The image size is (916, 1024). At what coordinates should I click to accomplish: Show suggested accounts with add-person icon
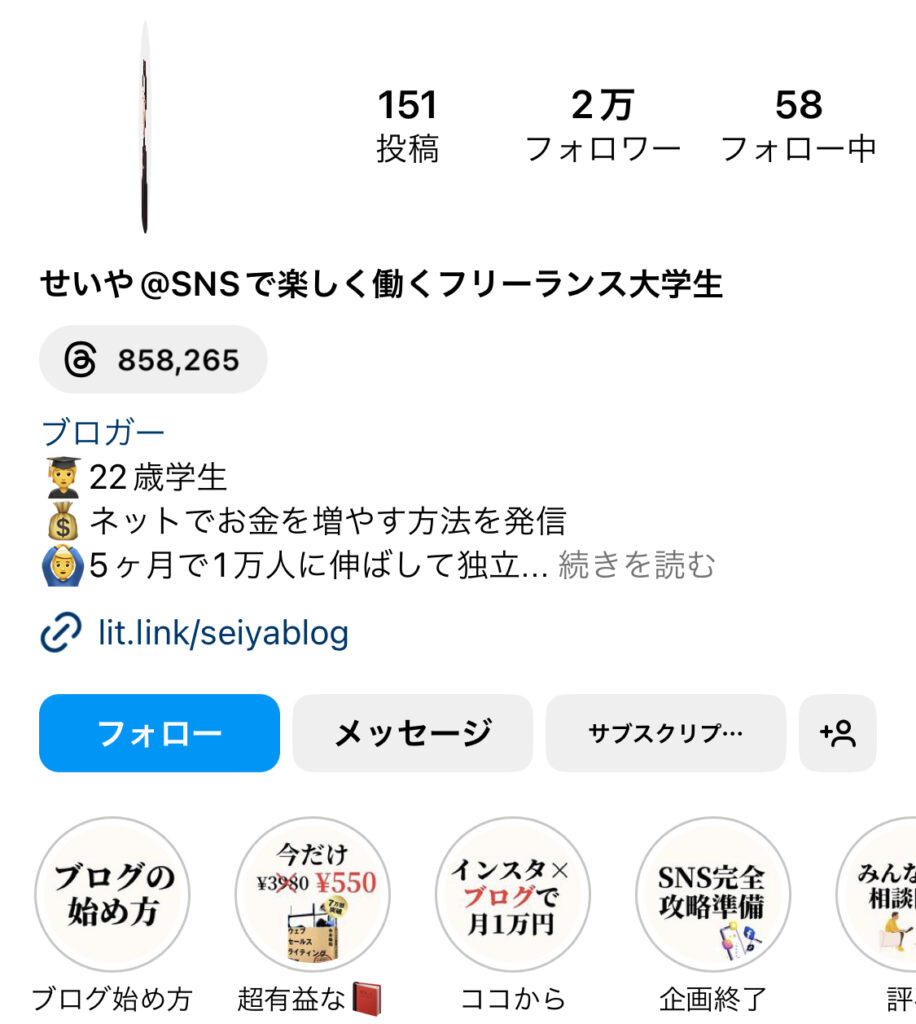click(x=838, y=733)
